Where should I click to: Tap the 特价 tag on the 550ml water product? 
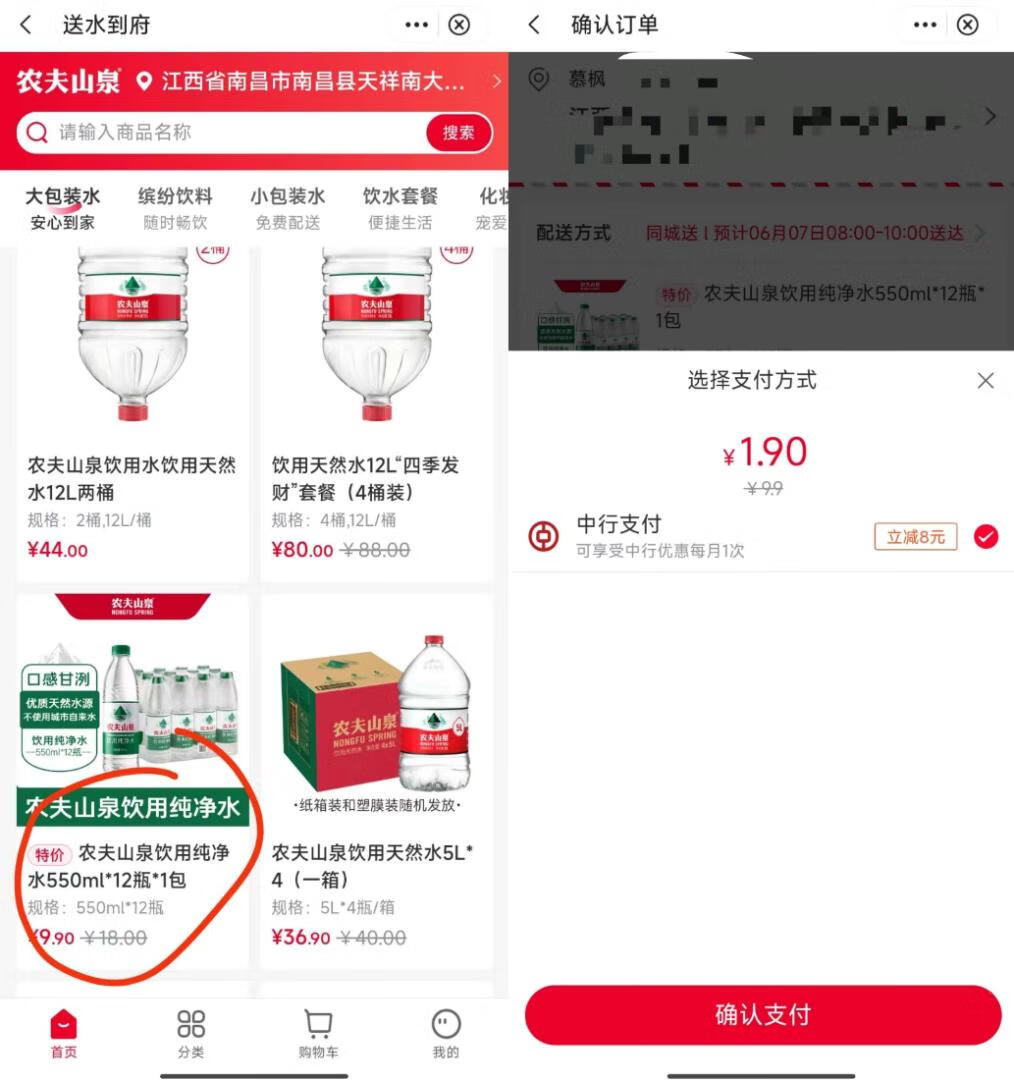coord(50,856)
